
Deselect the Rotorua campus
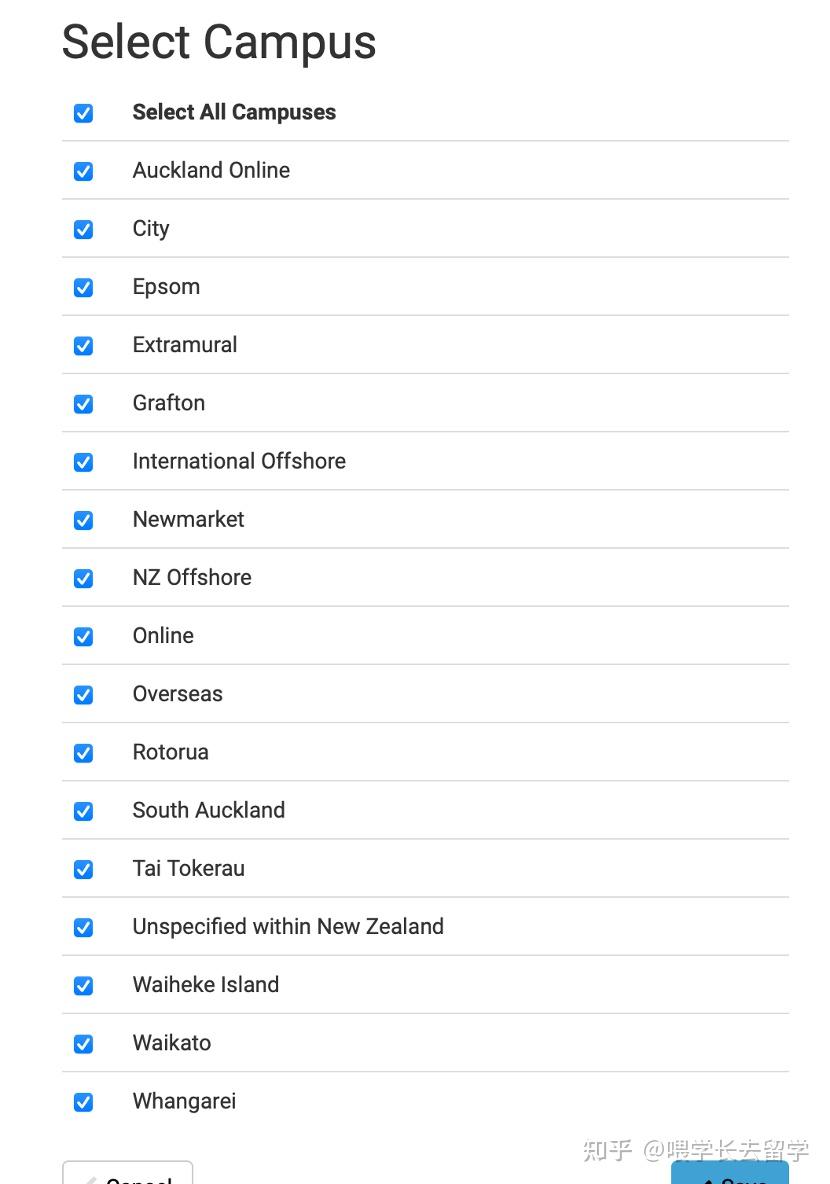tap(84, 753)
